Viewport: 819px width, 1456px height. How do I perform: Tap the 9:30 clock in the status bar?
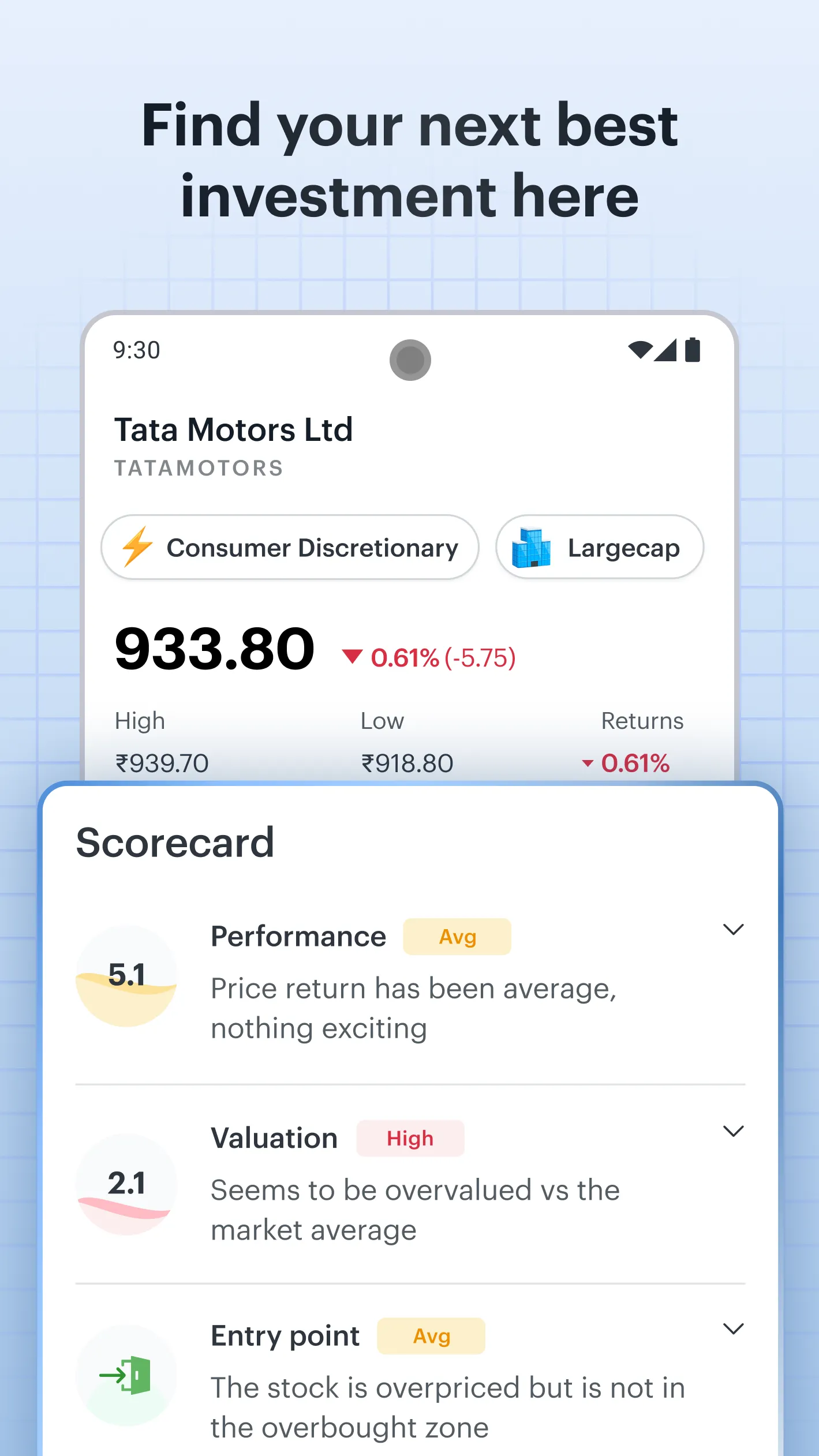(136, 350)
